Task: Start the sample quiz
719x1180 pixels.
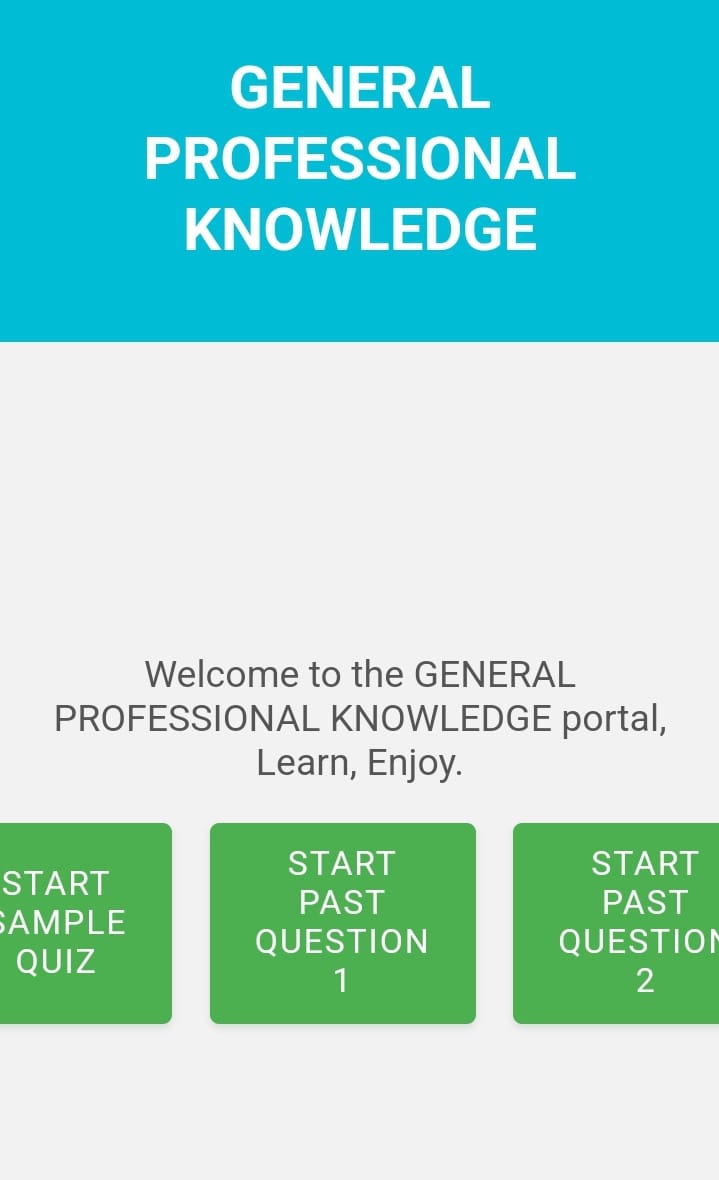Action: (x=84, y=923)
